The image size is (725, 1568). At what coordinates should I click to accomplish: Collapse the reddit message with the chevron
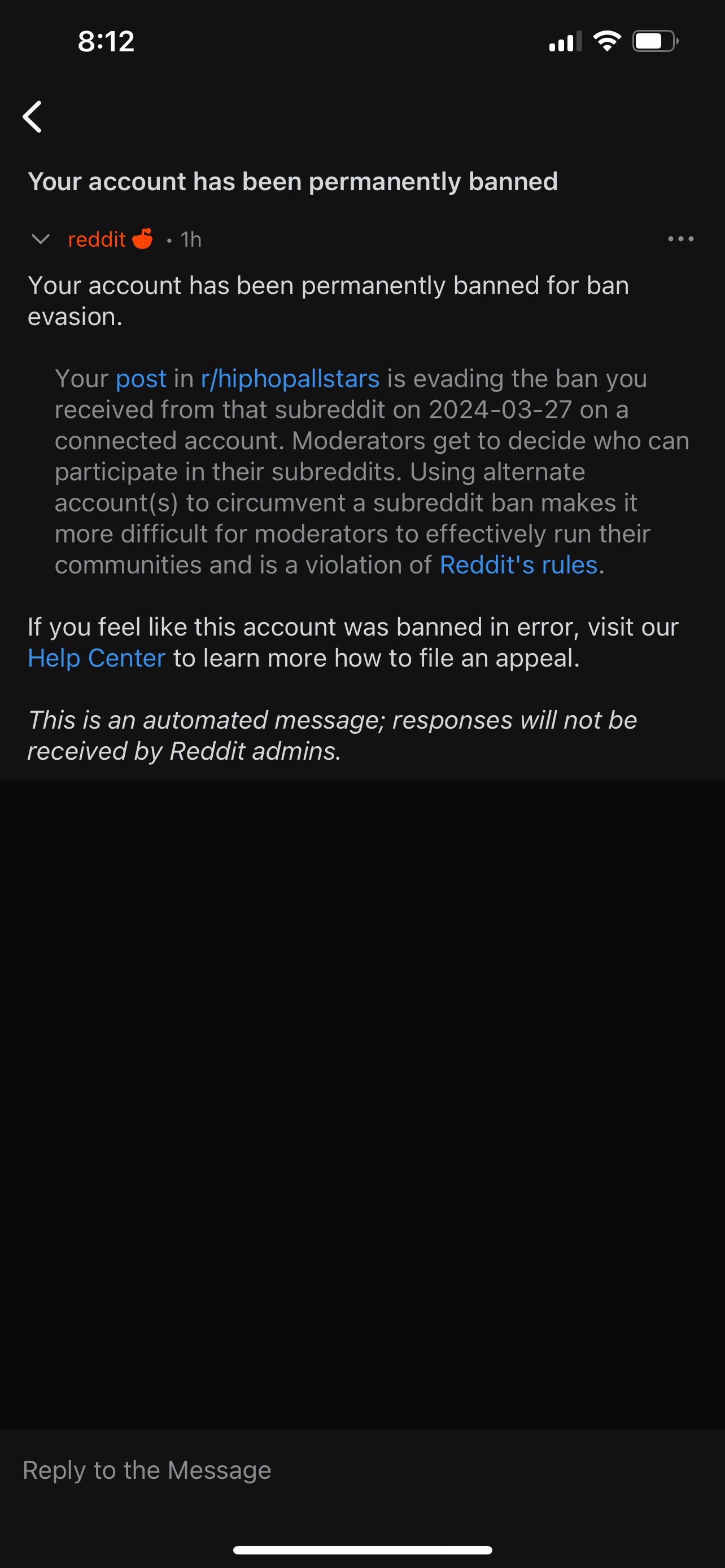(x=40, y=239)
